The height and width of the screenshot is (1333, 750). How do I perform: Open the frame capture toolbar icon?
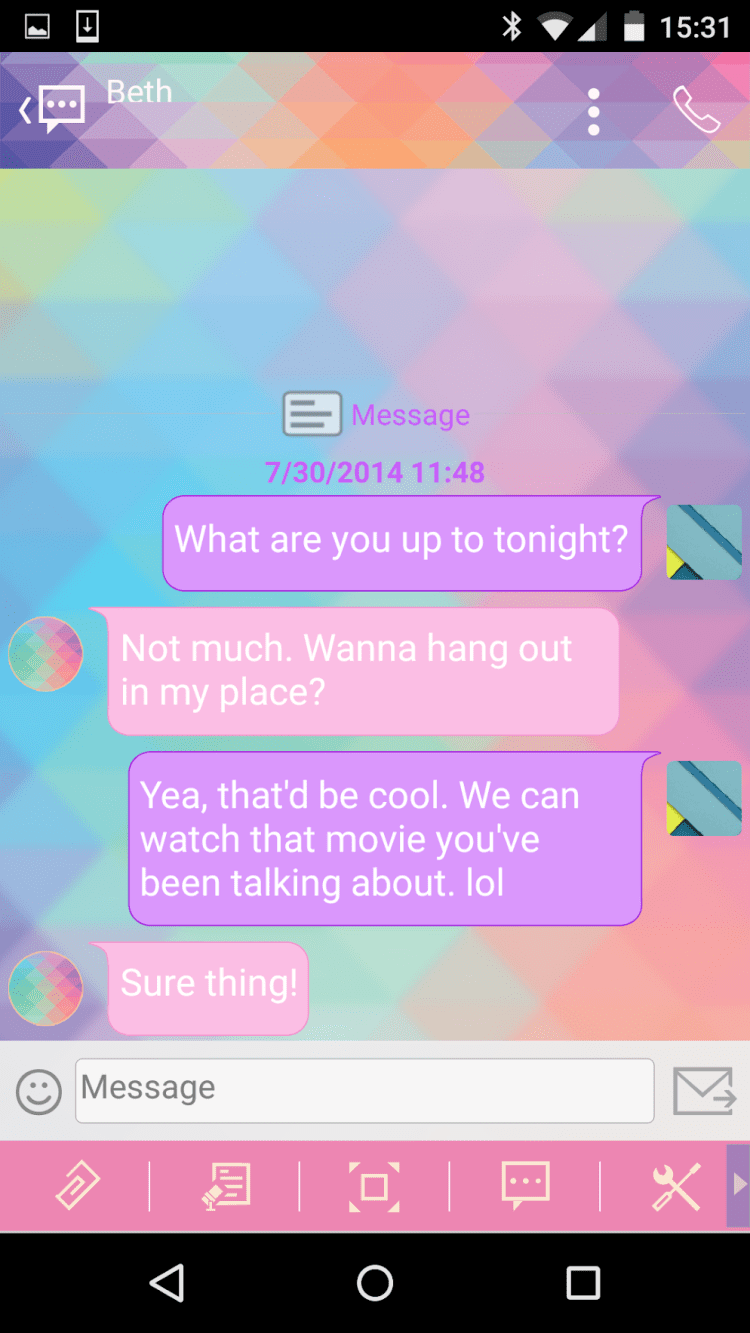point(374,1187)
